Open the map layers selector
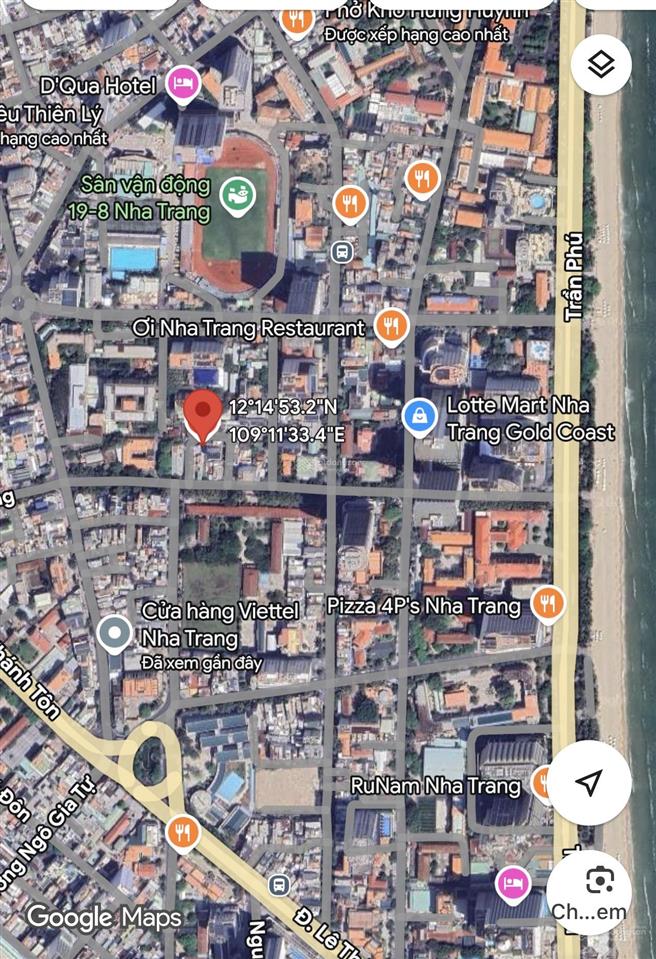Image resolution: width=656 pixels, height=959 pixels. (x=600, y=66)
